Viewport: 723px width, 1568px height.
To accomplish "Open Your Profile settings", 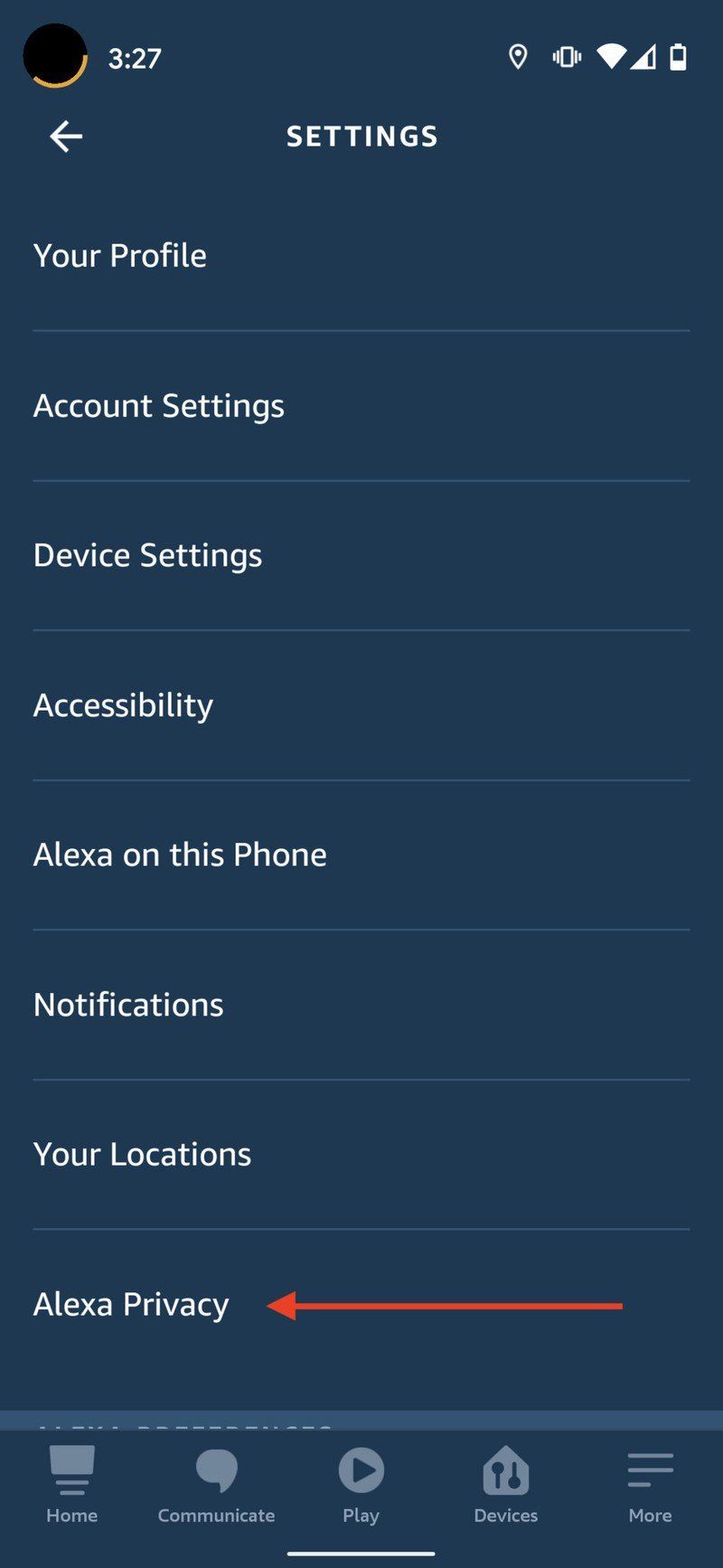I will click(119, 256).
